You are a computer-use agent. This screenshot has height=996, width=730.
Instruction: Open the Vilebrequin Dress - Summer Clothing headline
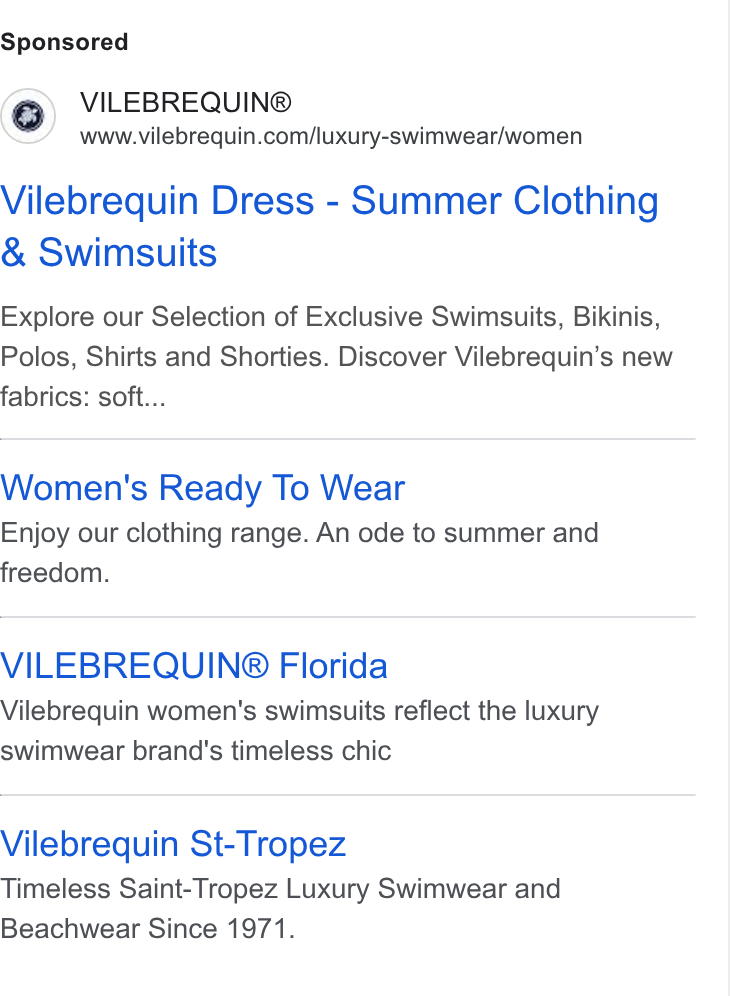(329, 226)
